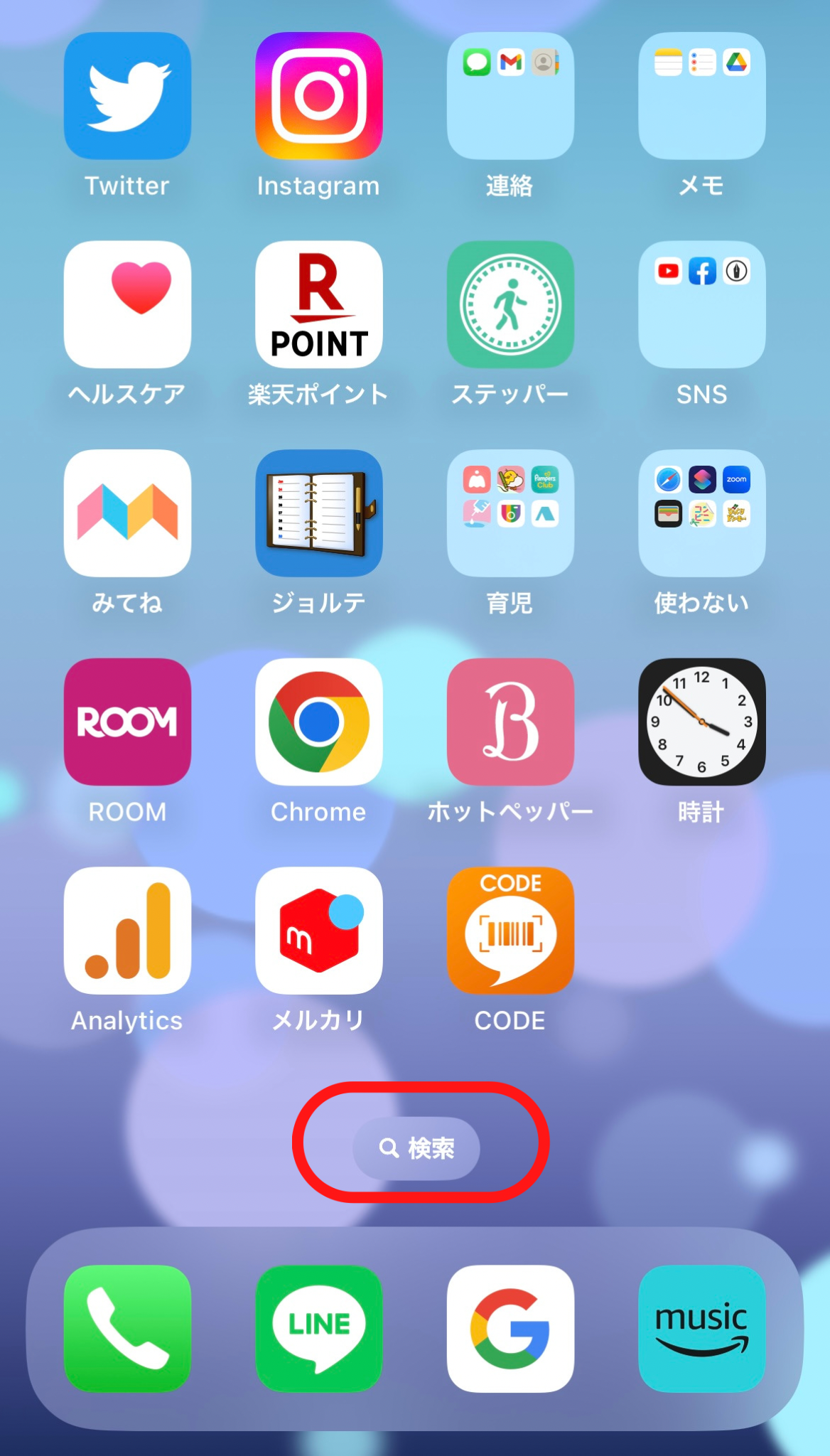Open the SNS folder
The image size is (830, 1456).
[701, 304]
